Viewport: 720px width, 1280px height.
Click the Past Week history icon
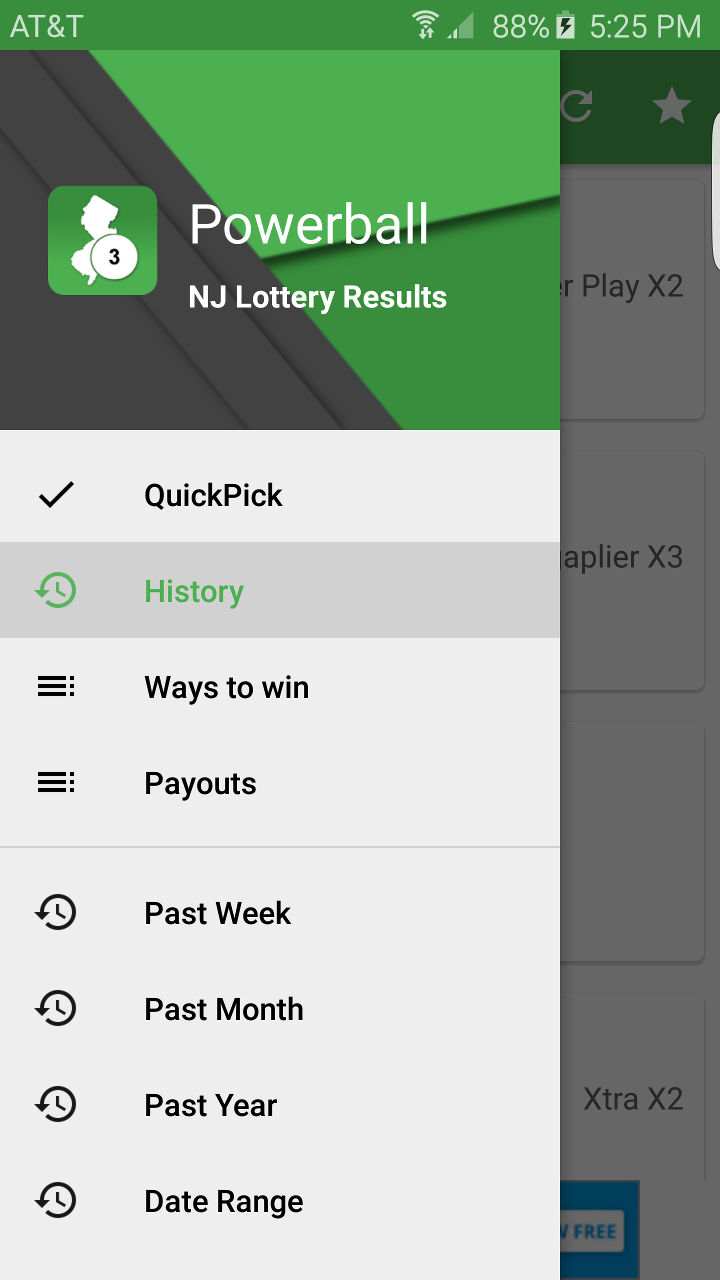click(x=57, y=912)
